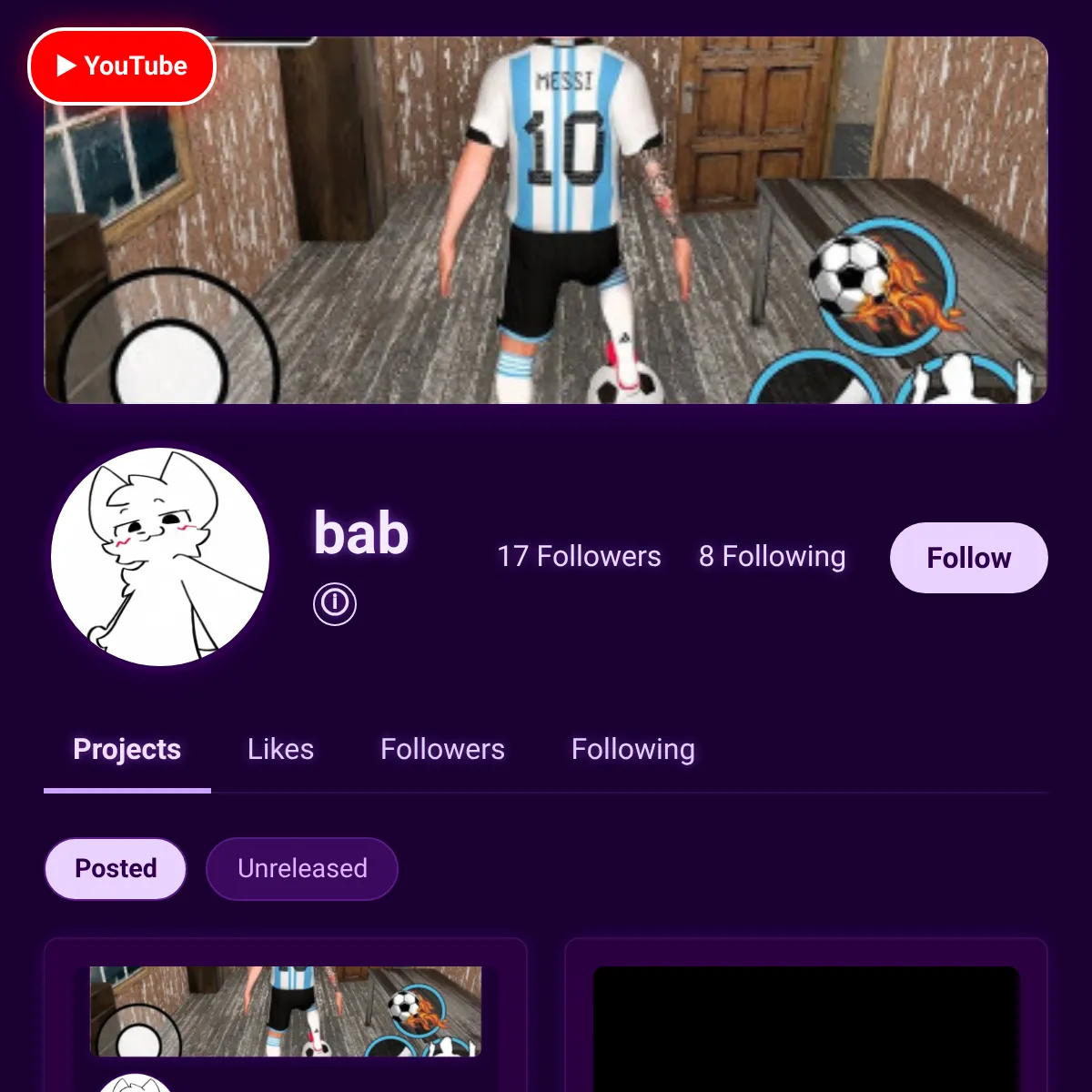Follow the user bab

[968, 558]
